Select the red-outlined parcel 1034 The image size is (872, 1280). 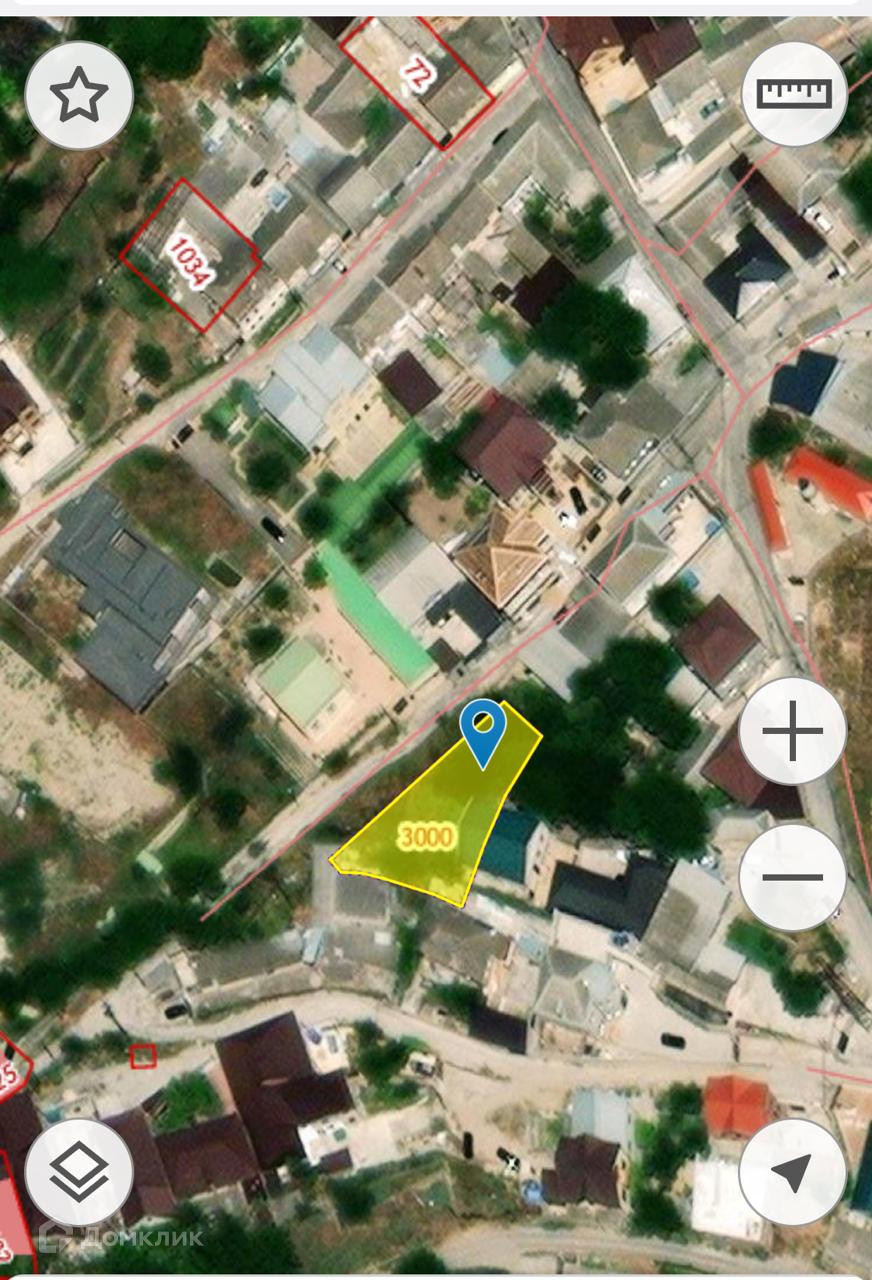190,255
